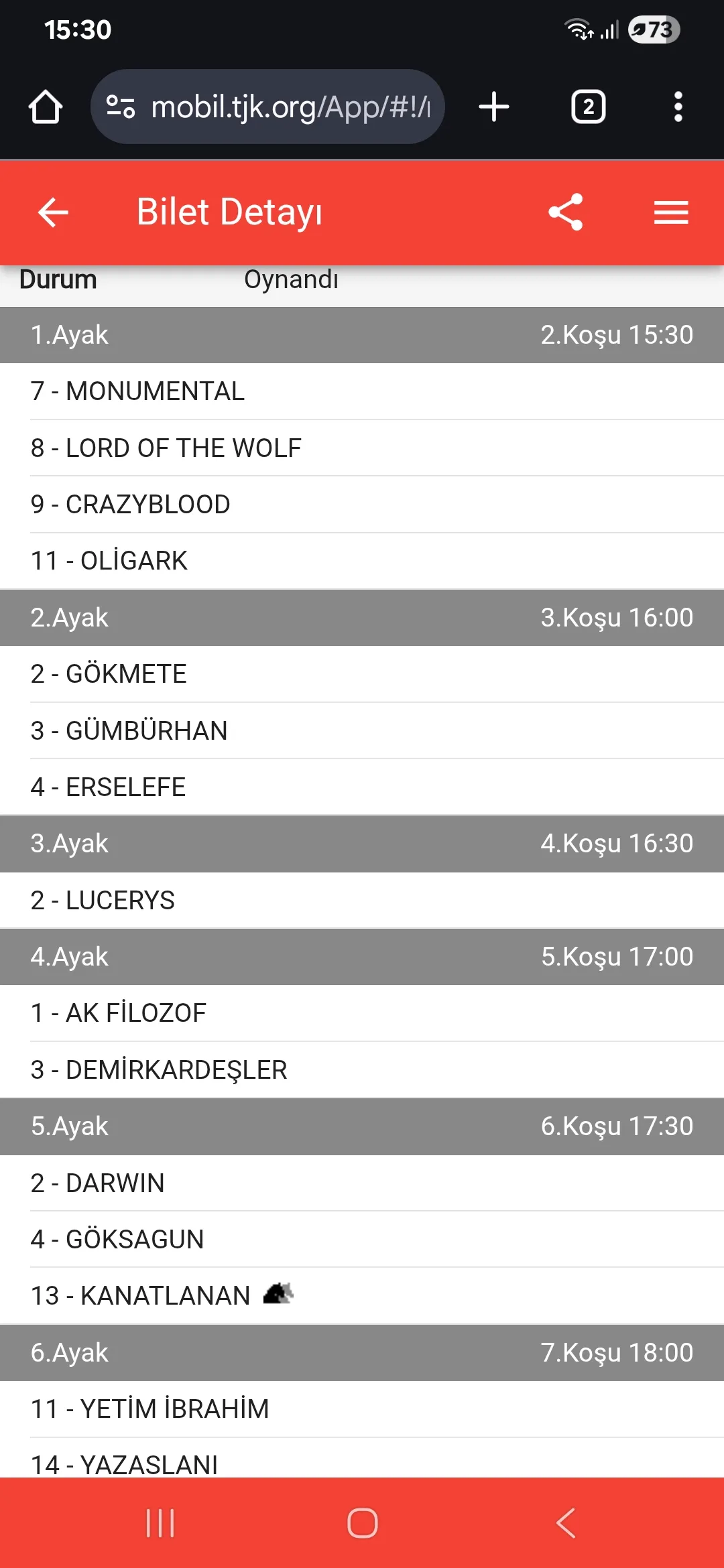This screenshot has height=1568, width=724.
Task: Share this ticket detail
Action: coord(566,212)
